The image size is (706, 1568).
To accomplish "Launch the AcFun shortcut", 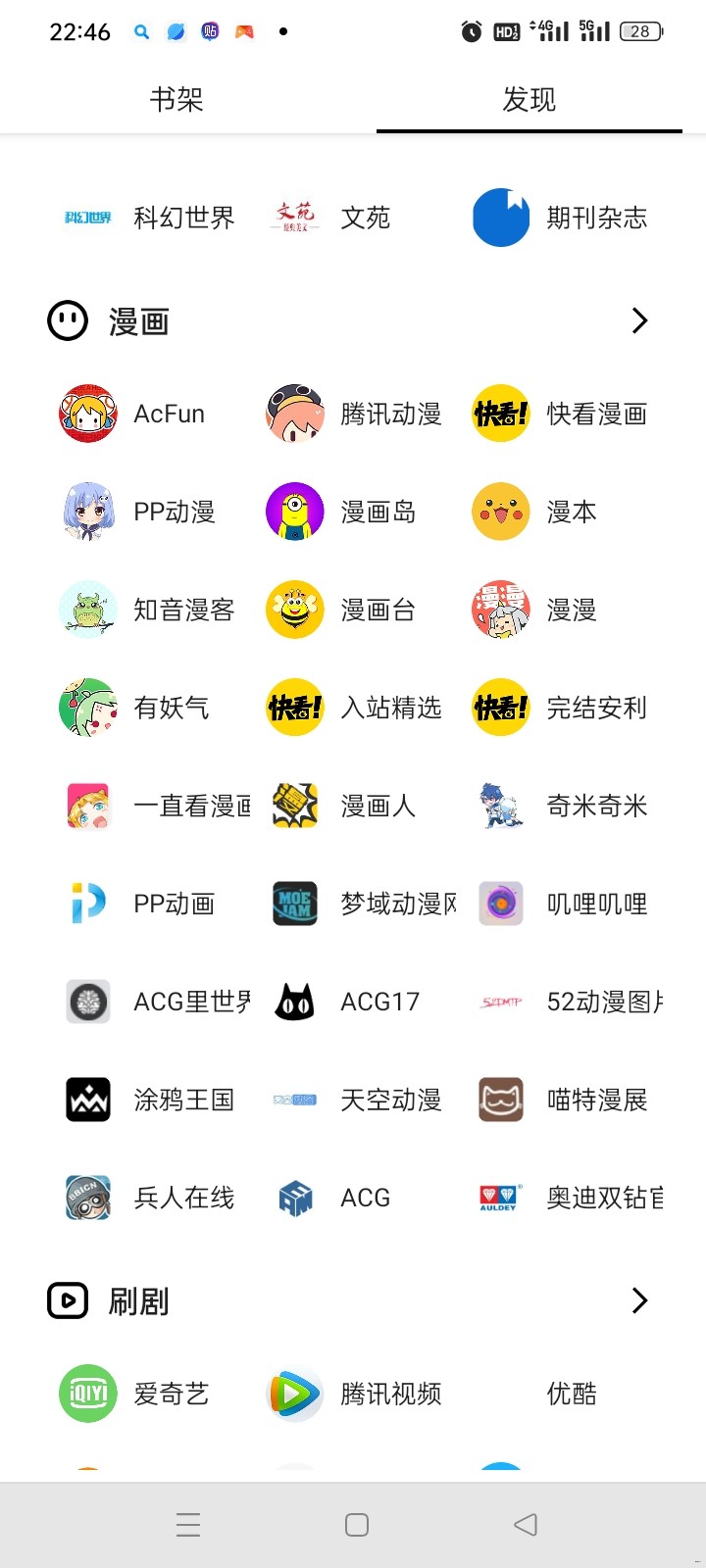I will click(133, 414).
